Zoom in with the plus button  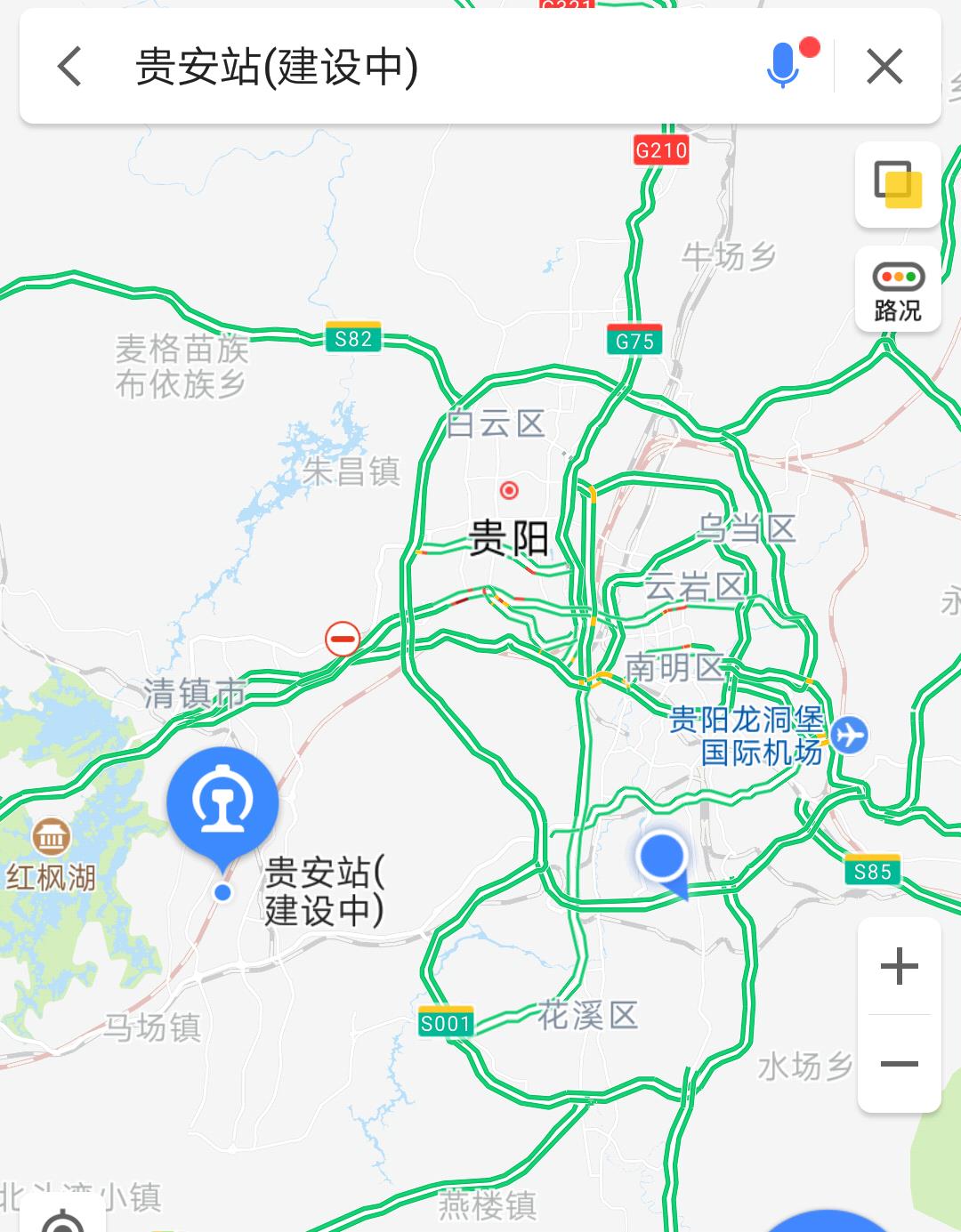(899, 966)
